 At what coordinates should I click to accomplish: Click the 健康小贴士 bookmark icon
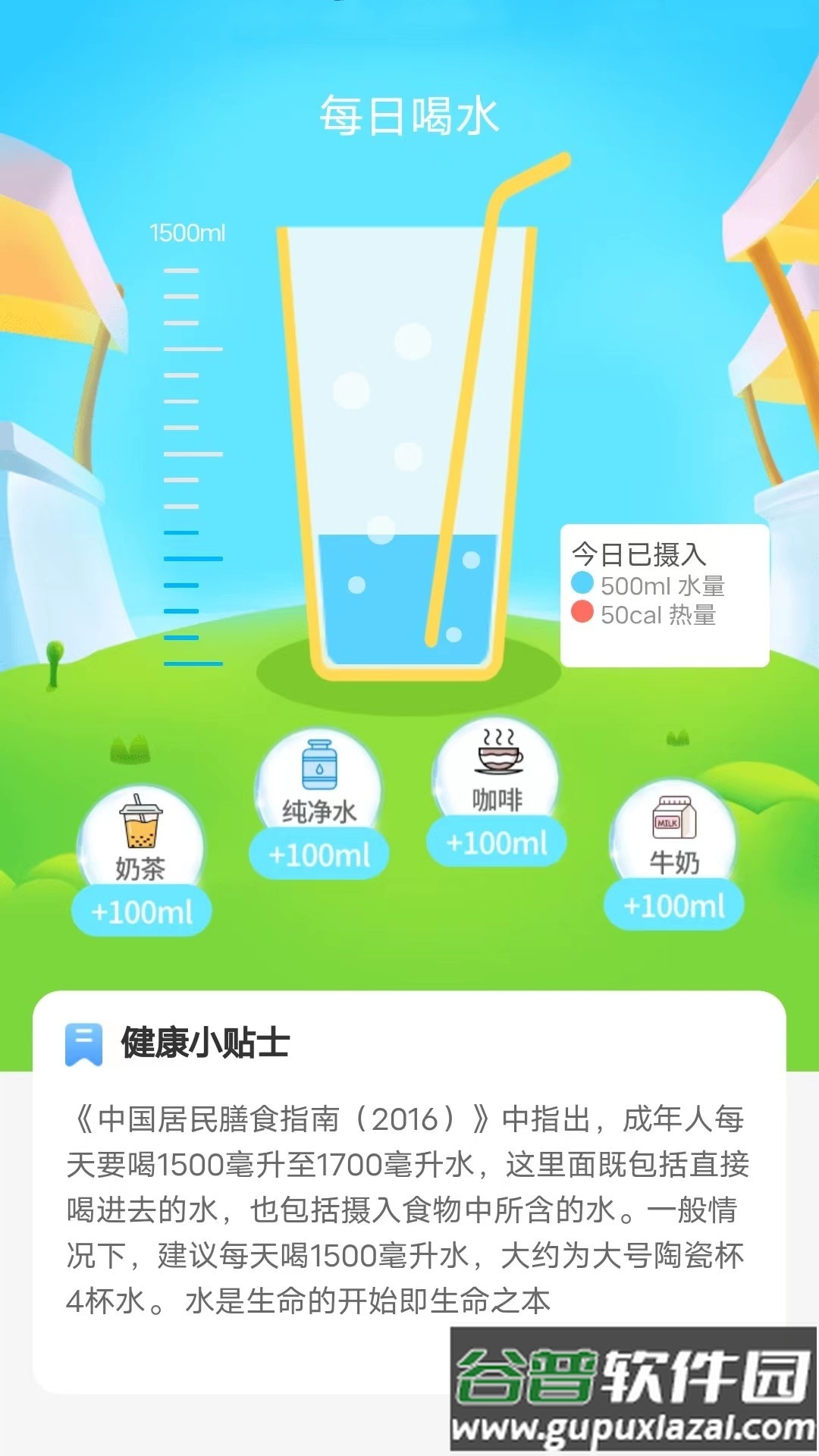coord(83,1042)
